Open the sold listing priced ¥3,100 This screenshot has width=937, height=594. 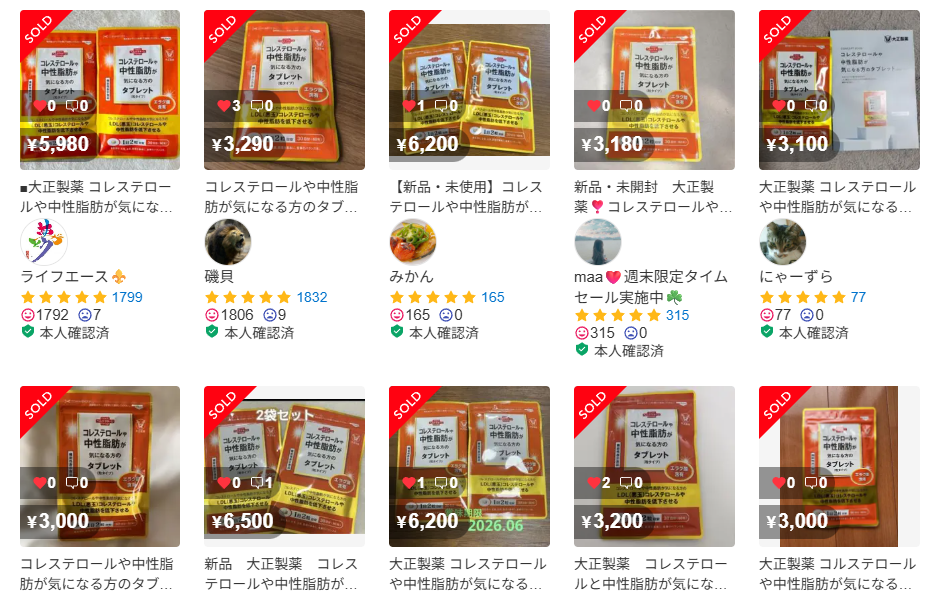click(839, 90)
